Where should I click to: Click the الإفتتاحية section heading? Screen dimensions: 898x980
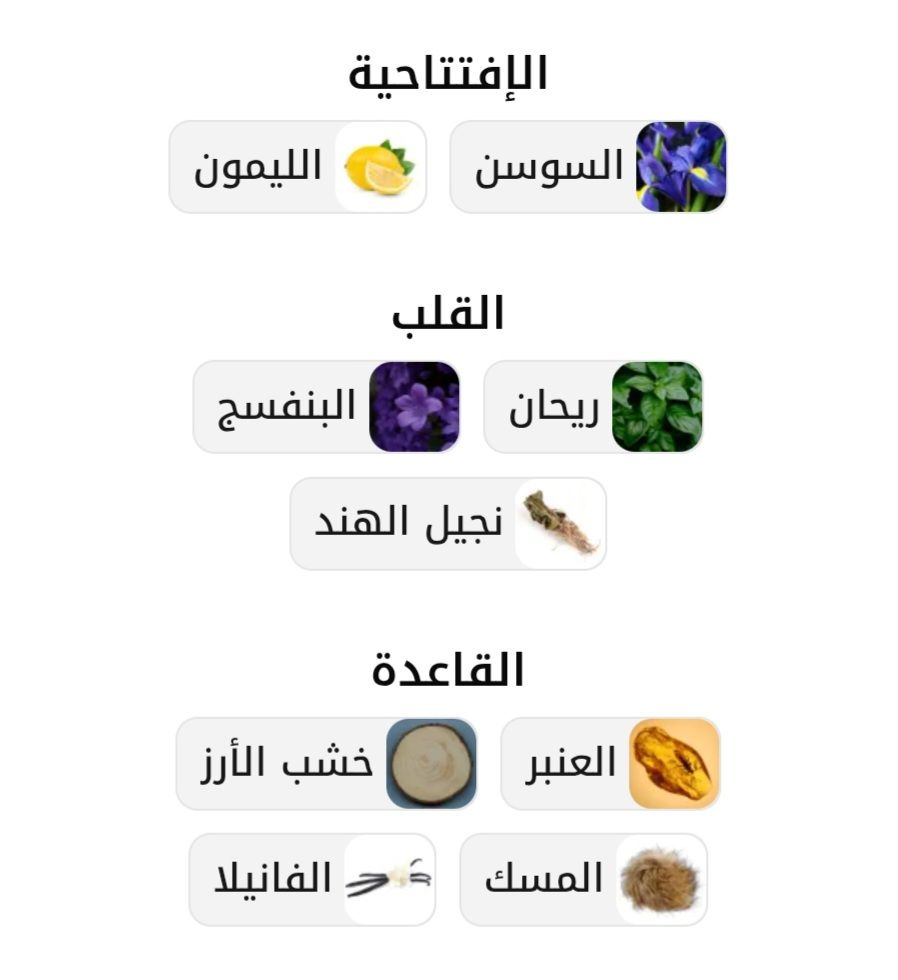(449, 68)
